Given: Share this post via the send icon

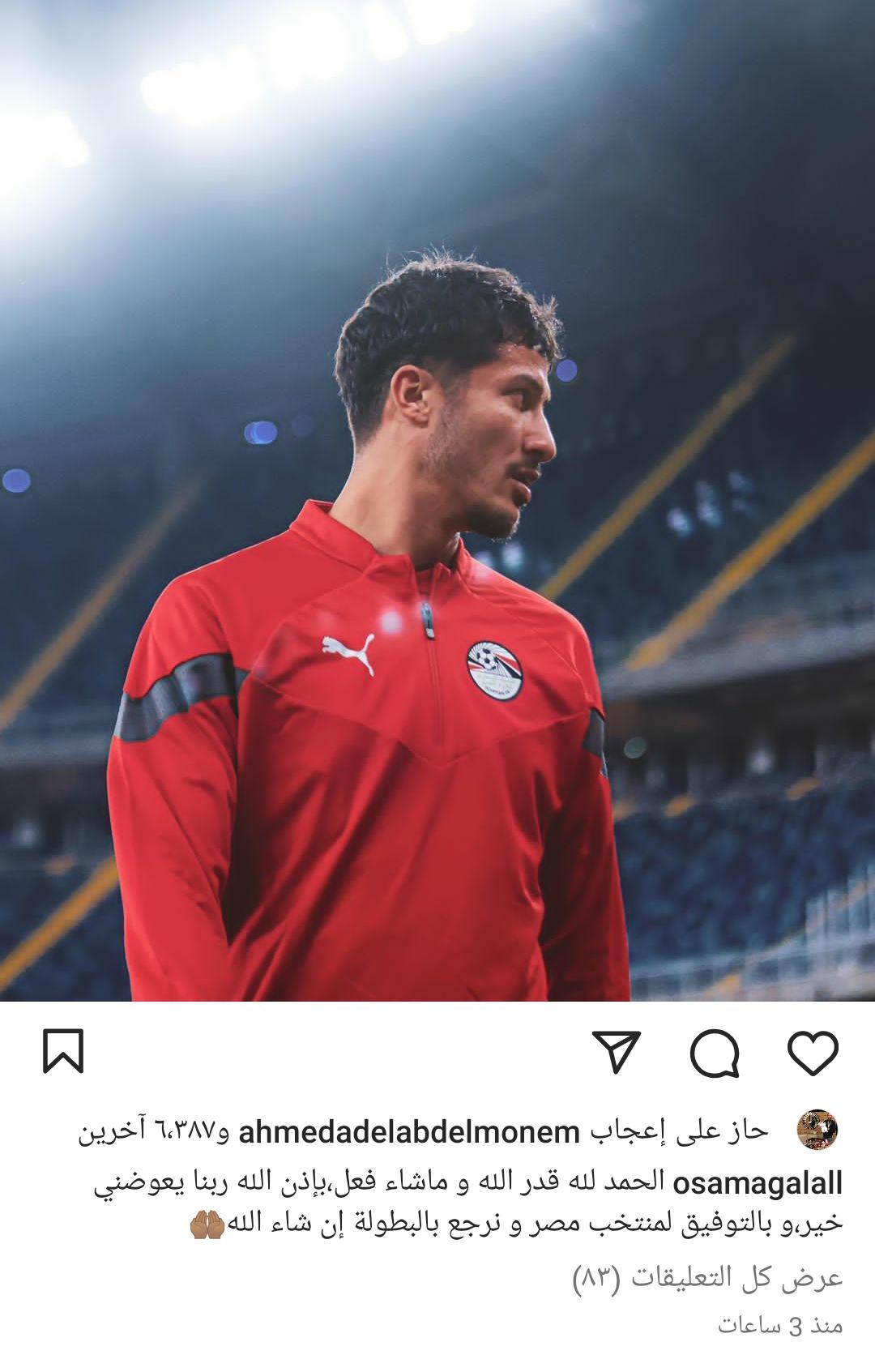Looking at the screenshot, I should click(x=617, y=1051).
